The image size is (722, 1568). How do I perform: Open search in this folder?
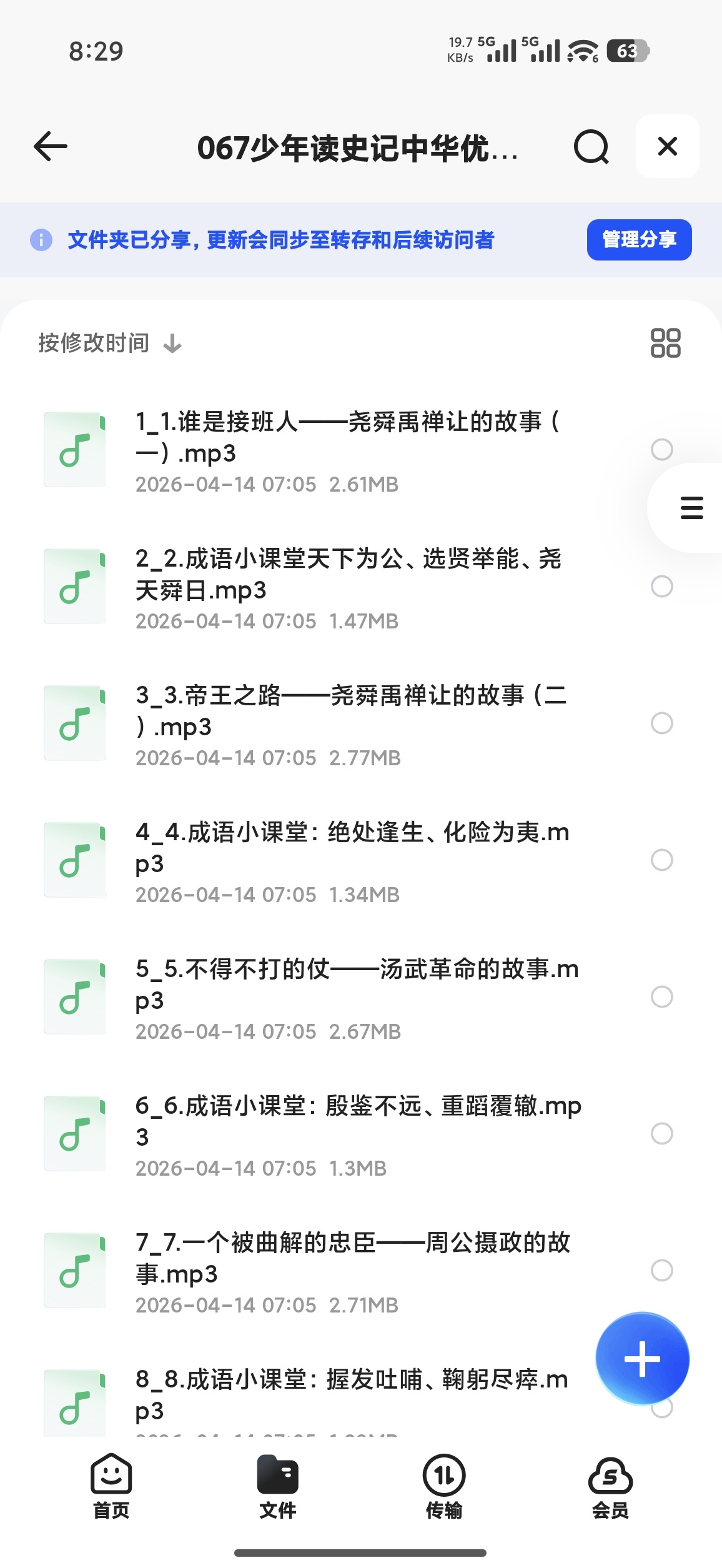(x=591, y=147)
